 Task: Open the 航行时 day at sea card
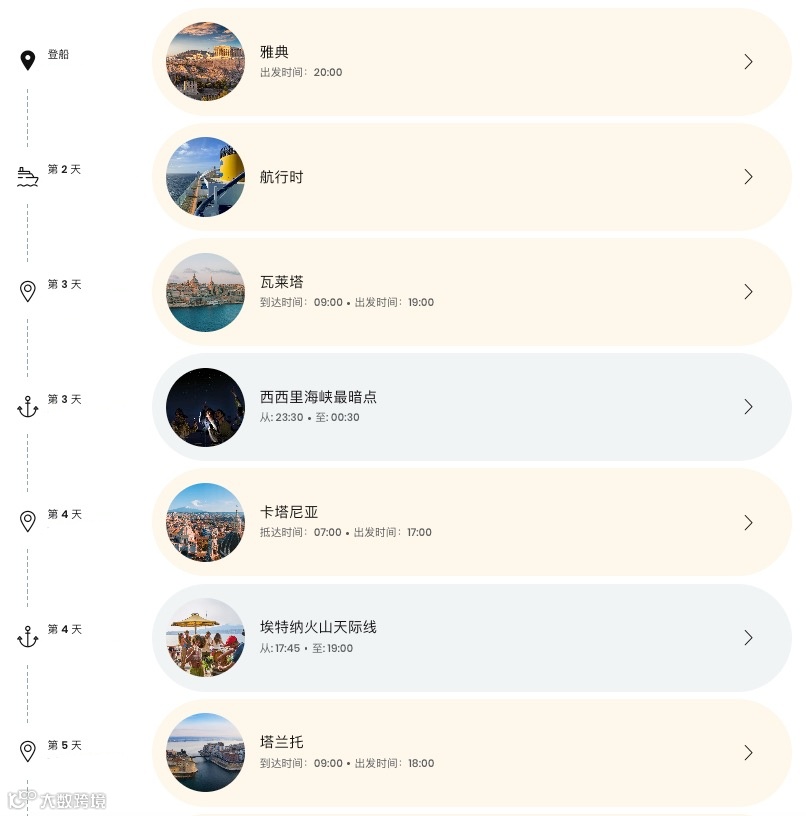pyautogui.click(x=471, y=177)
